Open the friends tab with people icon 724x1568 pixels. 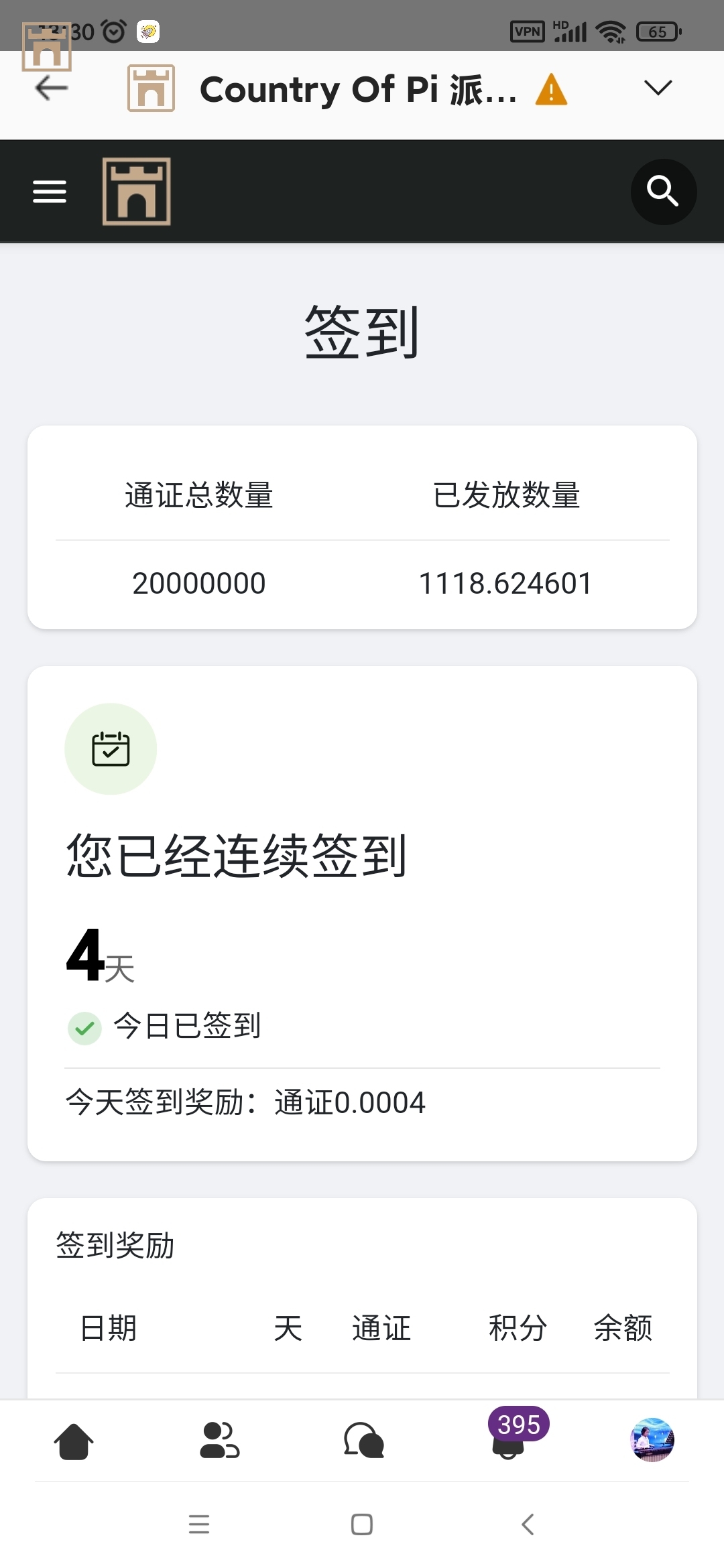click(x=219, y=1441)
